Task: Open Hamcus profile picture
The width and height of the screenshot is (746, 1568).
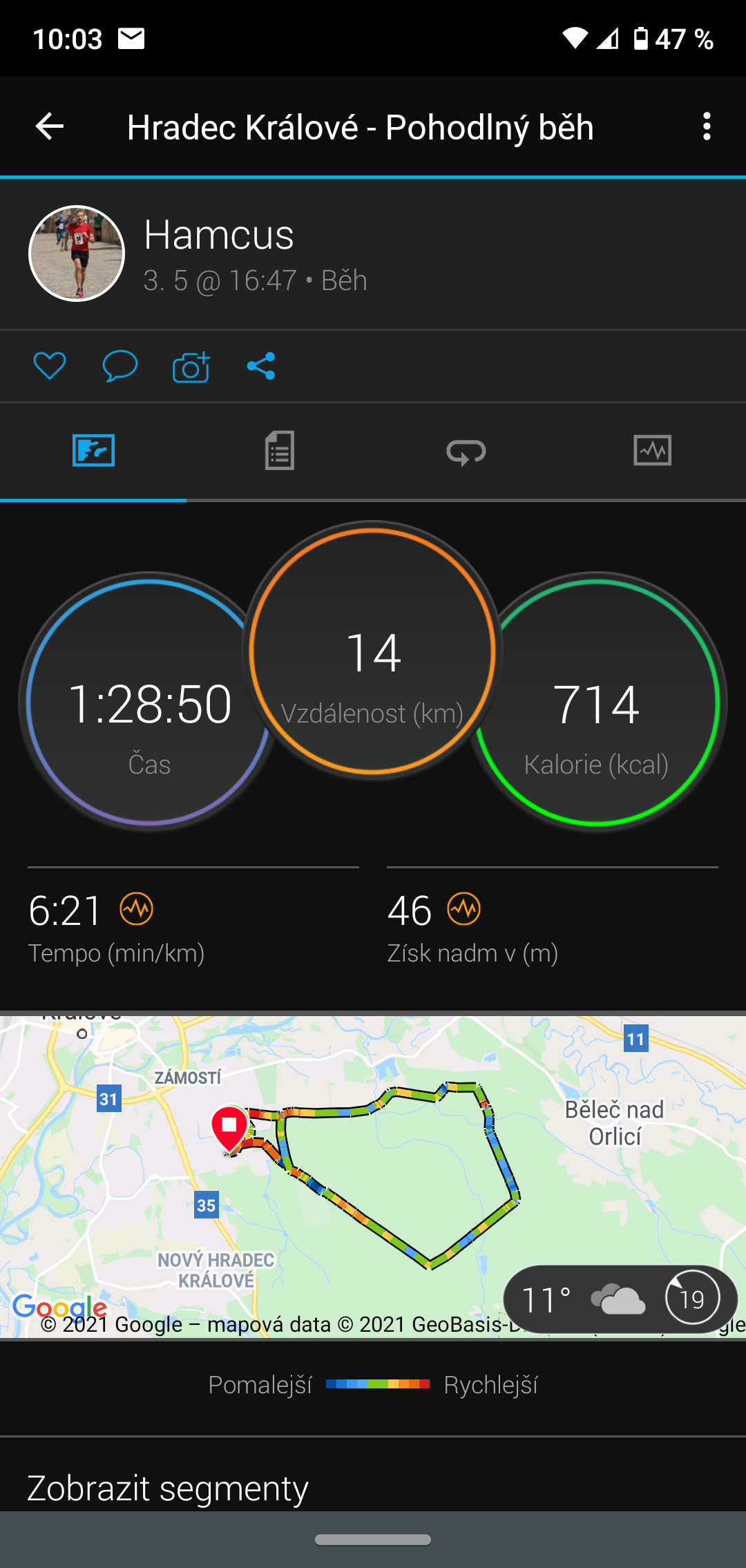Action: tap(77, 254)
